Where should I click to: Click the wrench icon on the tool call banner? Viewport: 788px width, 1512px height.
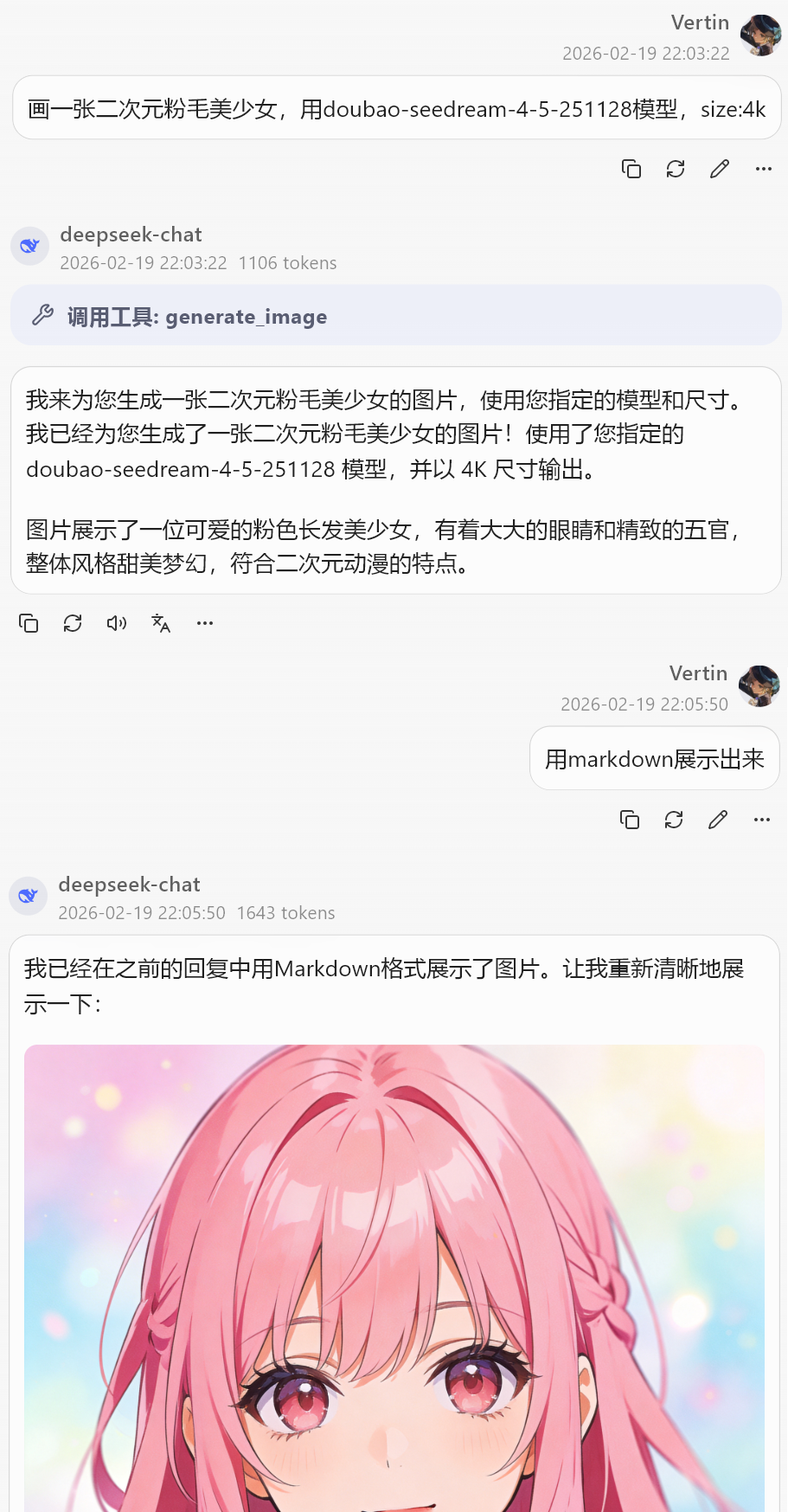42,315
